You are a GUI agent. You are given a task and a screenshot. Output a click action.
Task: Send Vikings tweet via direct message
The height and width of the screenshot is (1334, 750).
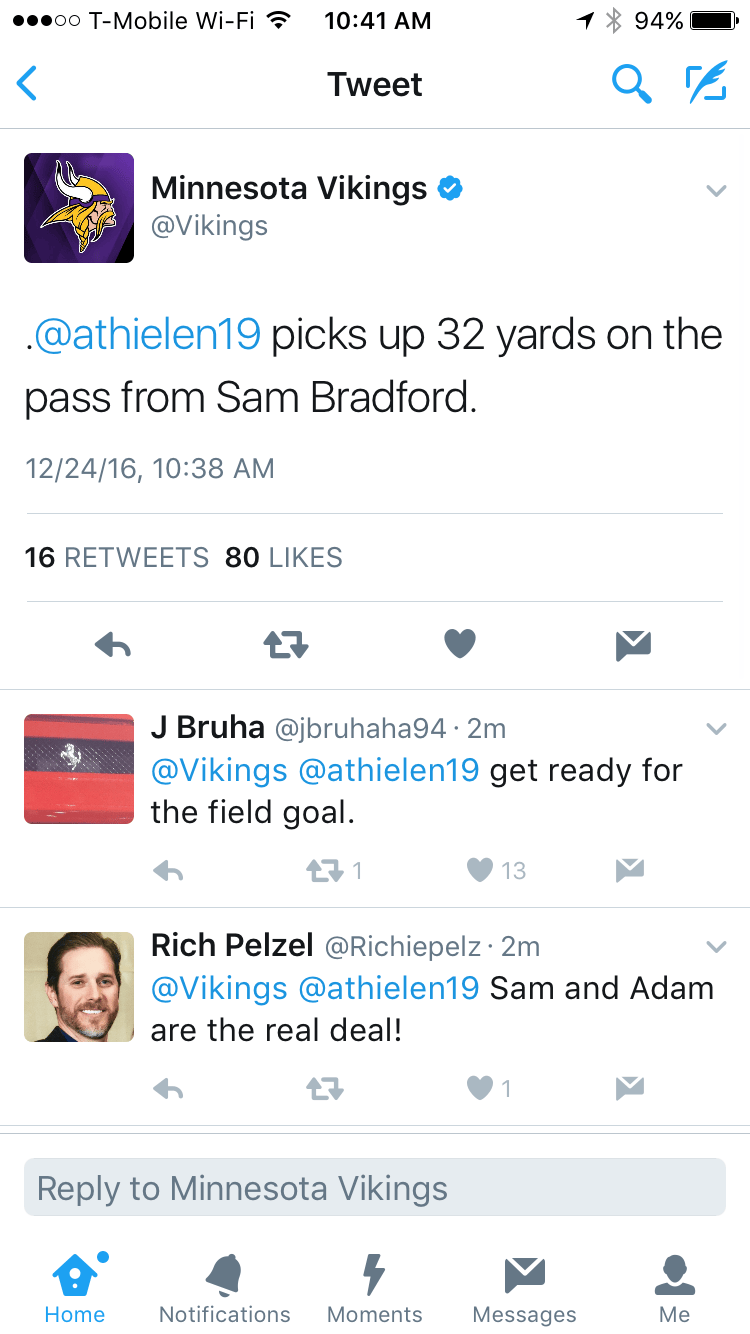pyautogui.click(x=634, y=646)
